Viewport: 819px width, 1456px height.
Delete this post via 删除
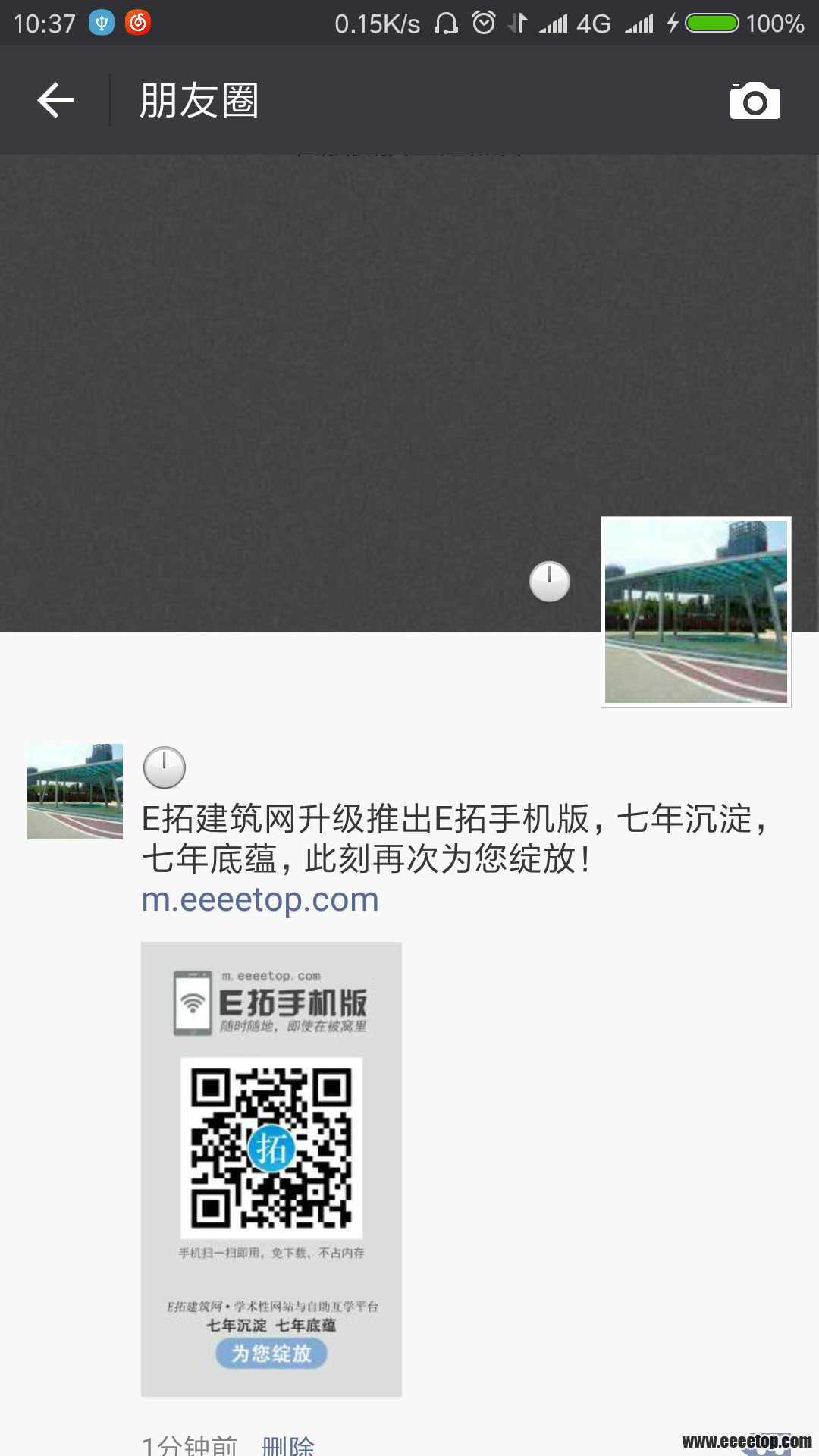pyautogui.click(x=288, y=1445)
